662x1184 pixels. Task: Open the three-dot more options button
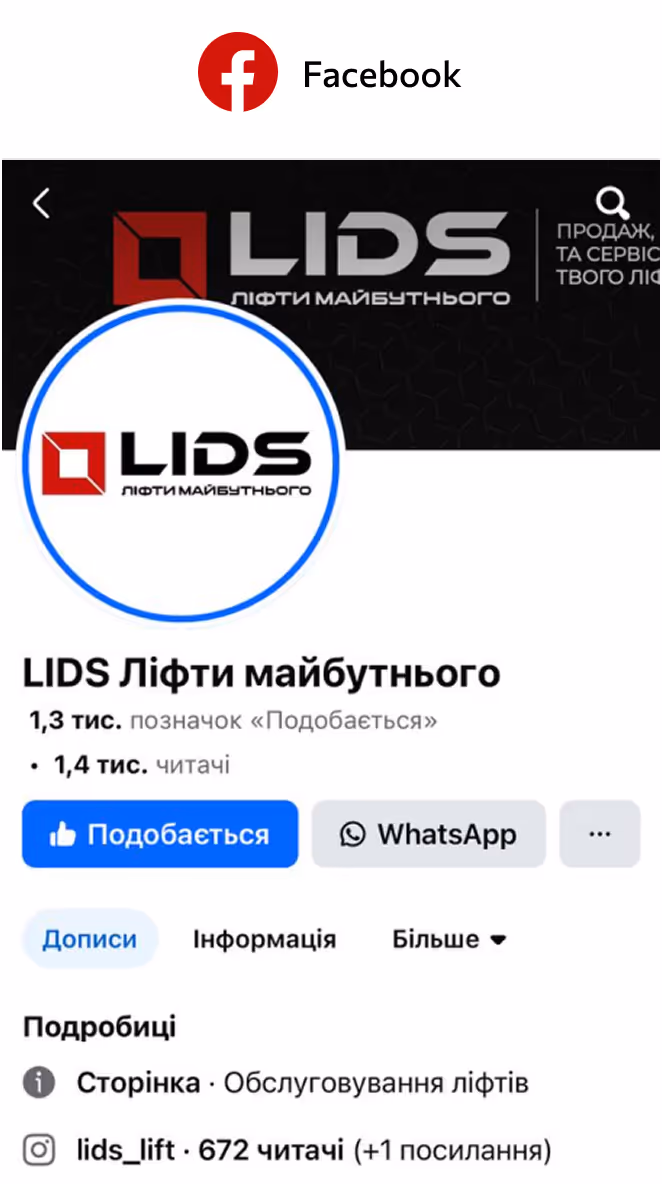599,834
